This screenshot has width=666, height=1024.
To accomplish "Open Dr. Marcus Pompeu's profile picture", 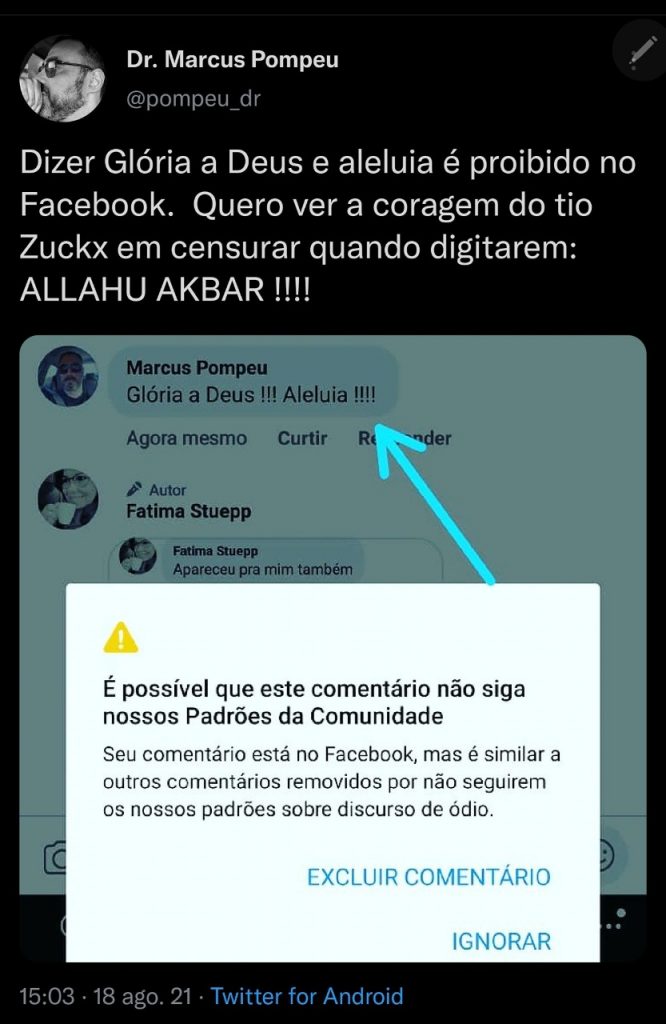I will pos(62,78).
